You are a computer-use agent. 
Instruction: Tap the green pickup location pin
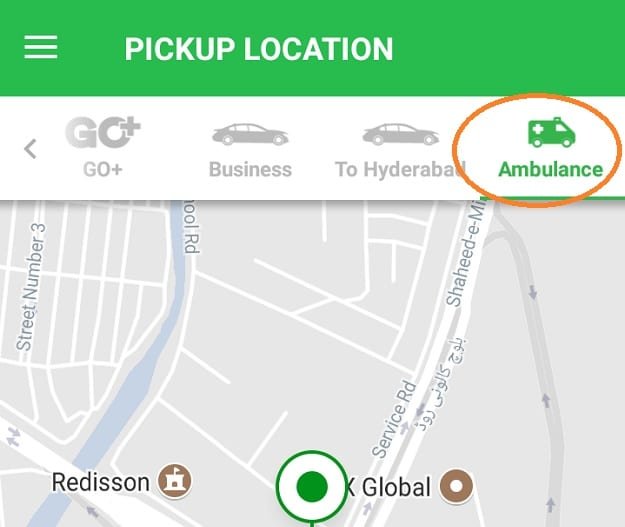(x=313, y=487)
